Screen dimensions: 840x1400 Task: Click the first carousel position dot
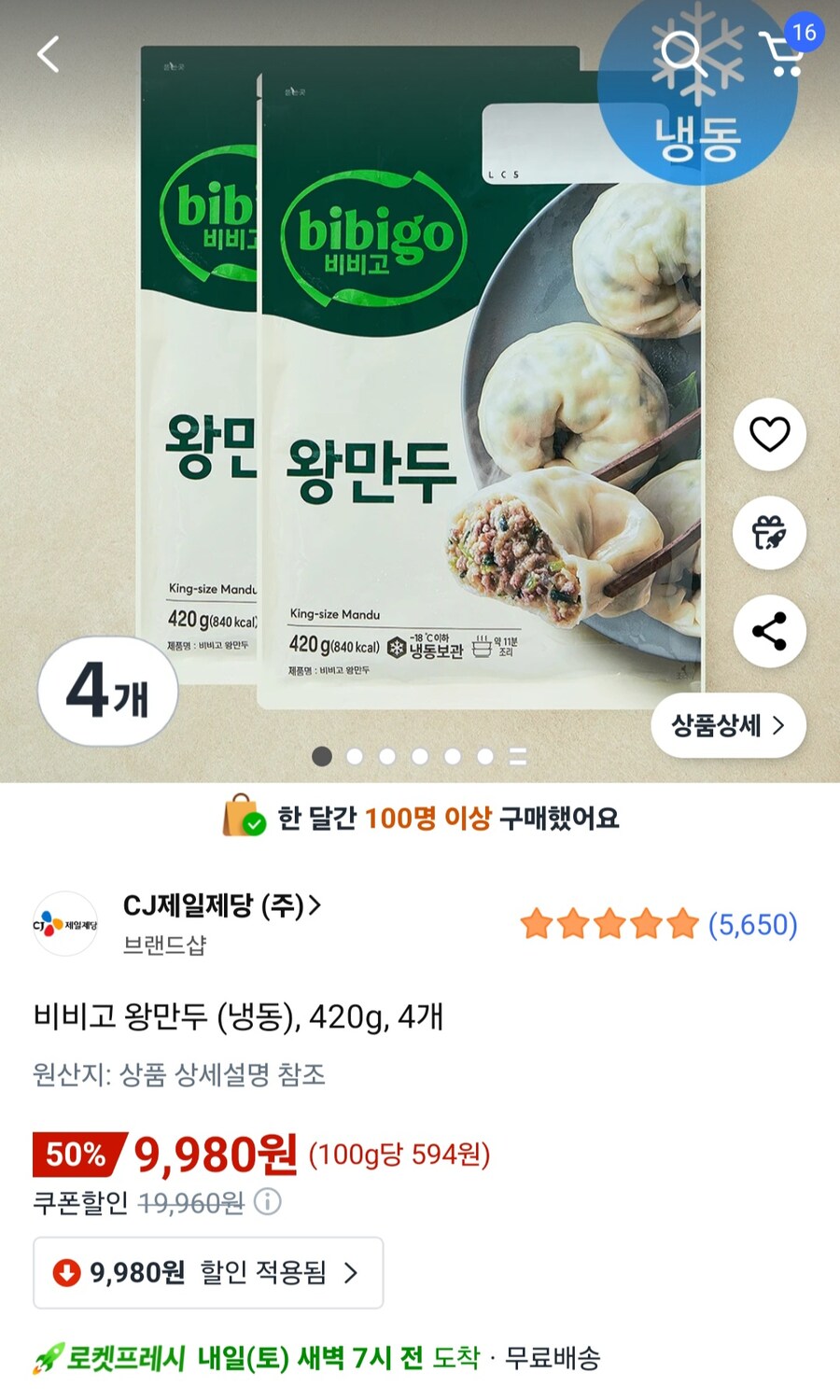(x=322, y=757)
